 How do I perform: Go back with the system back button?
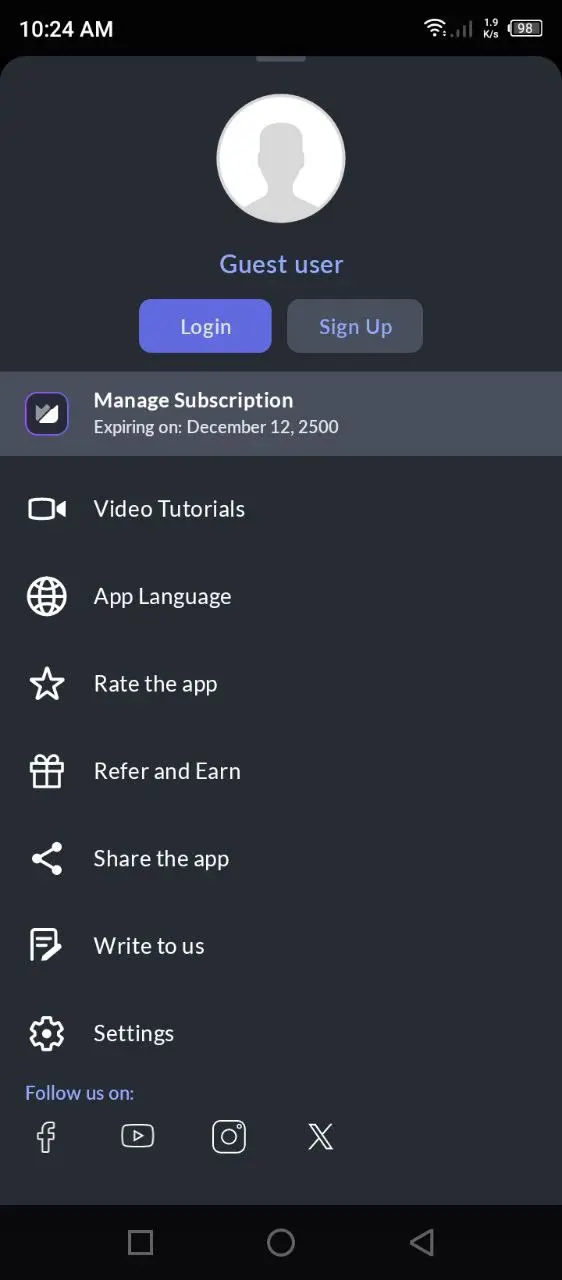[x=422, y=1243]
